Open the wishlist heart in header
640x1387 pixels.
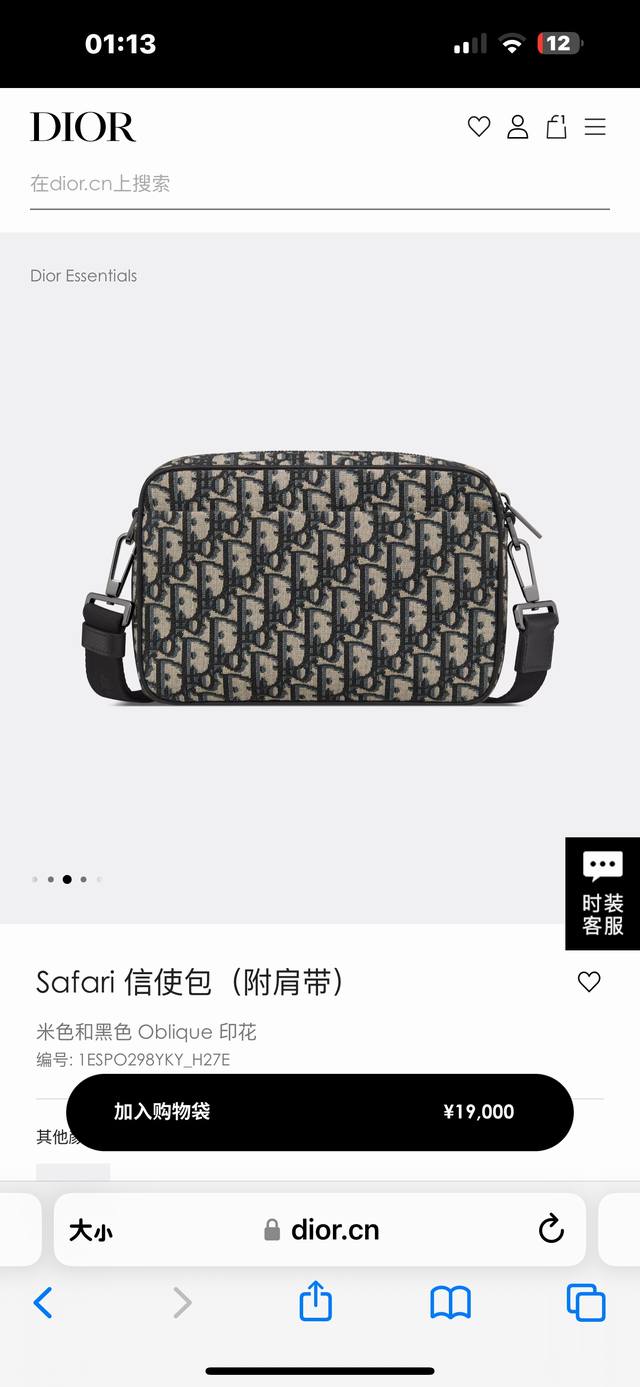click(x=479, y=127)
